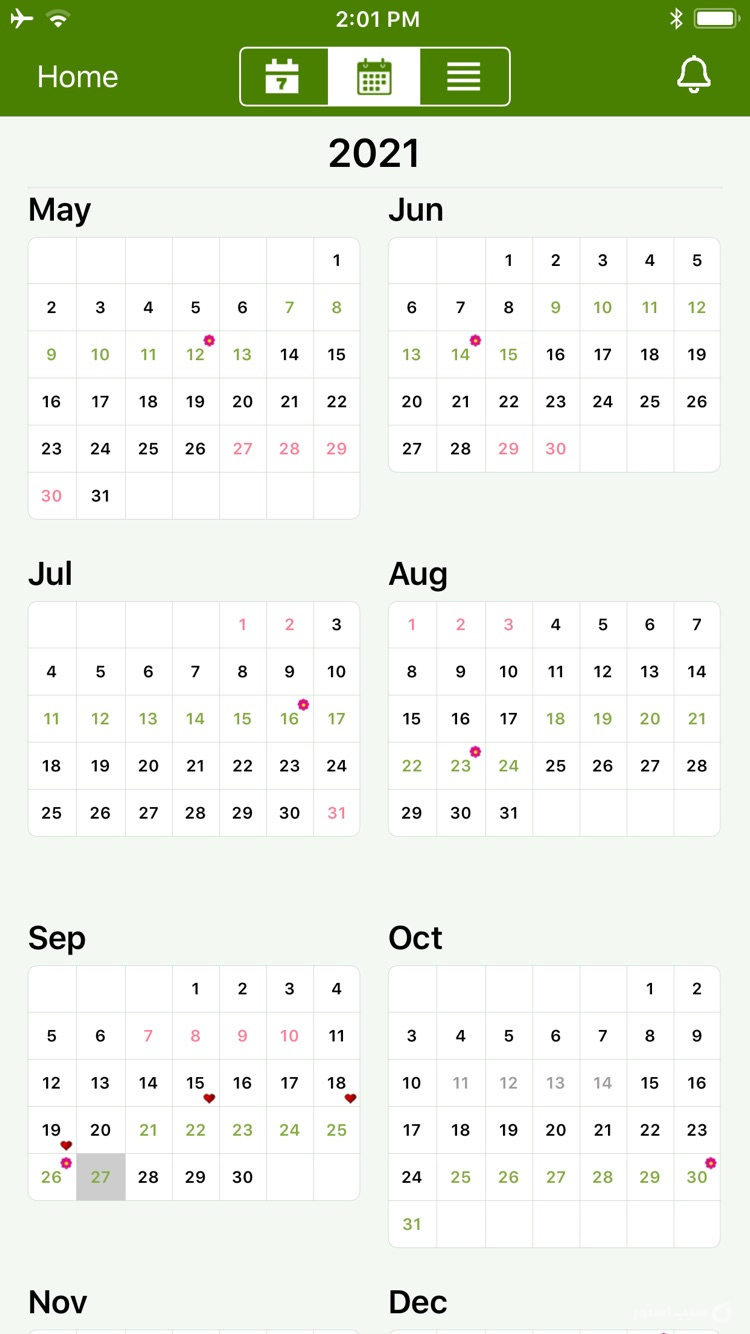Tap the Home button

(77, 77)
